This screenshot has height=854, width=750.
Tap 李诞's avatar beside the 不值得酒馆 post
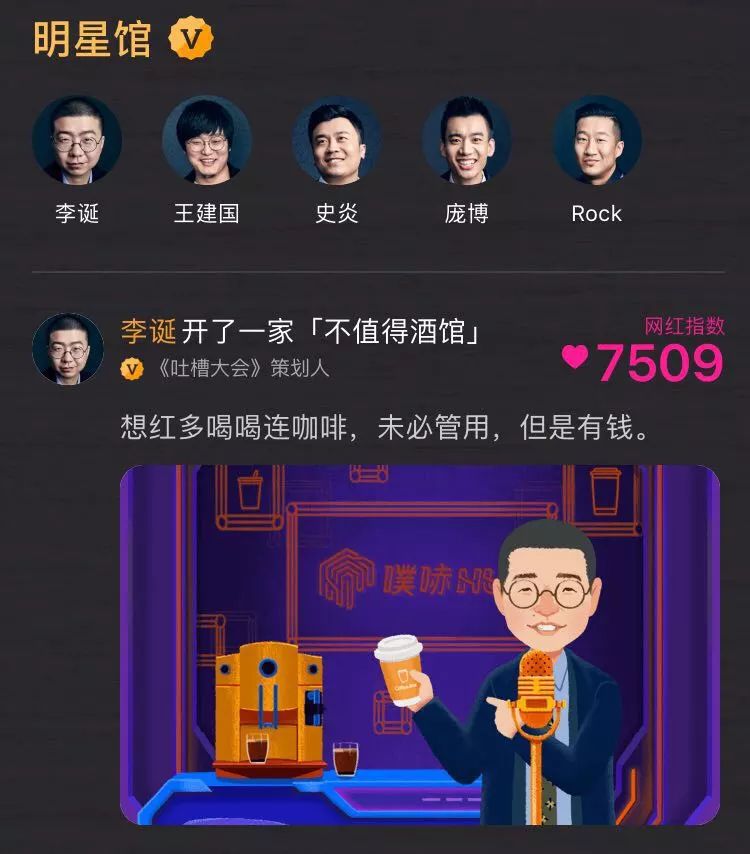click(x=68, y=349)
